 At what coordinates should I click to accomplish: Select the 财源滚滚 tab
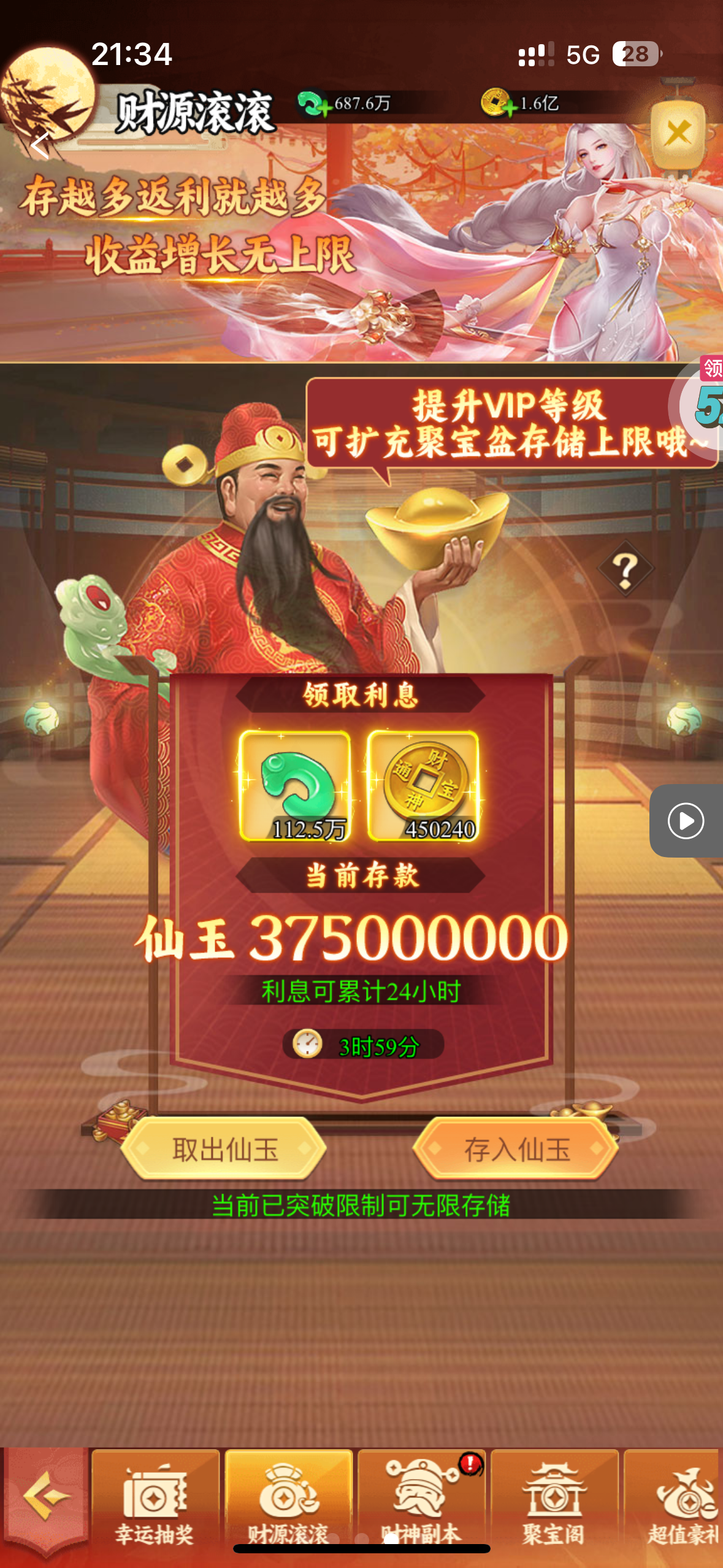[x=288, y=1503]
